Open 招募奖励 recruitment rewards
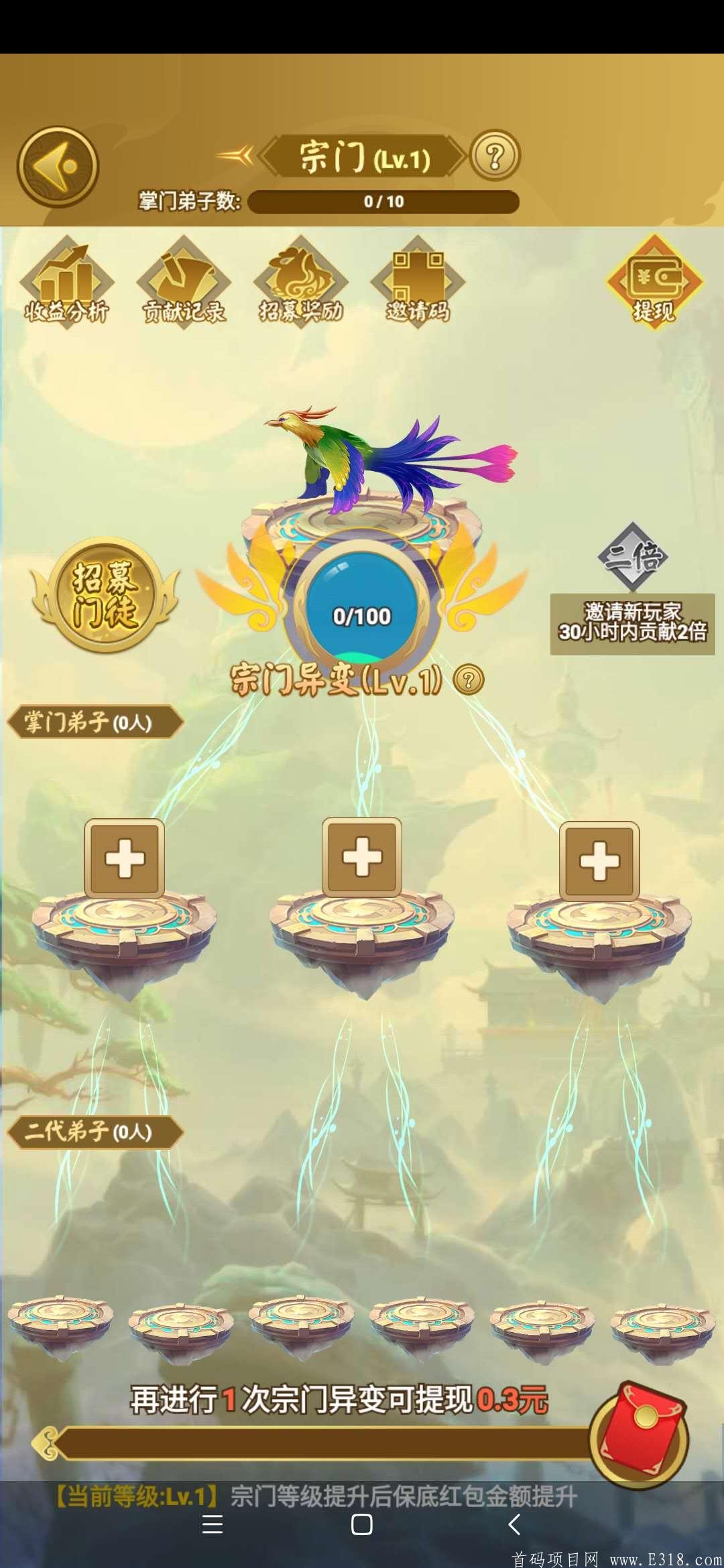 [x=300, y=283]
